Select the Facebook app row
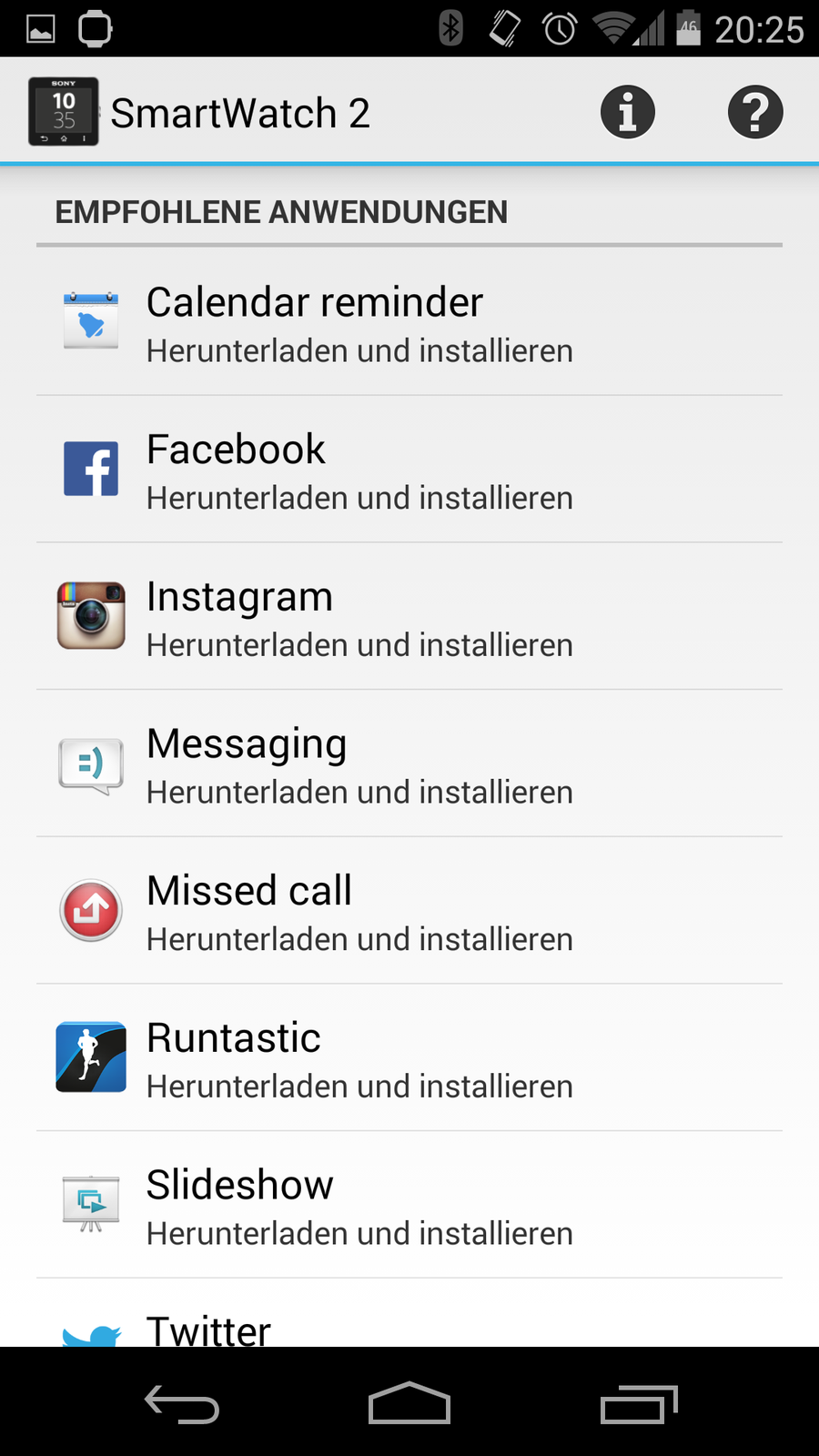Viewport: 819px width, 1456px height. pyautogui.click(x=409, y=470)
